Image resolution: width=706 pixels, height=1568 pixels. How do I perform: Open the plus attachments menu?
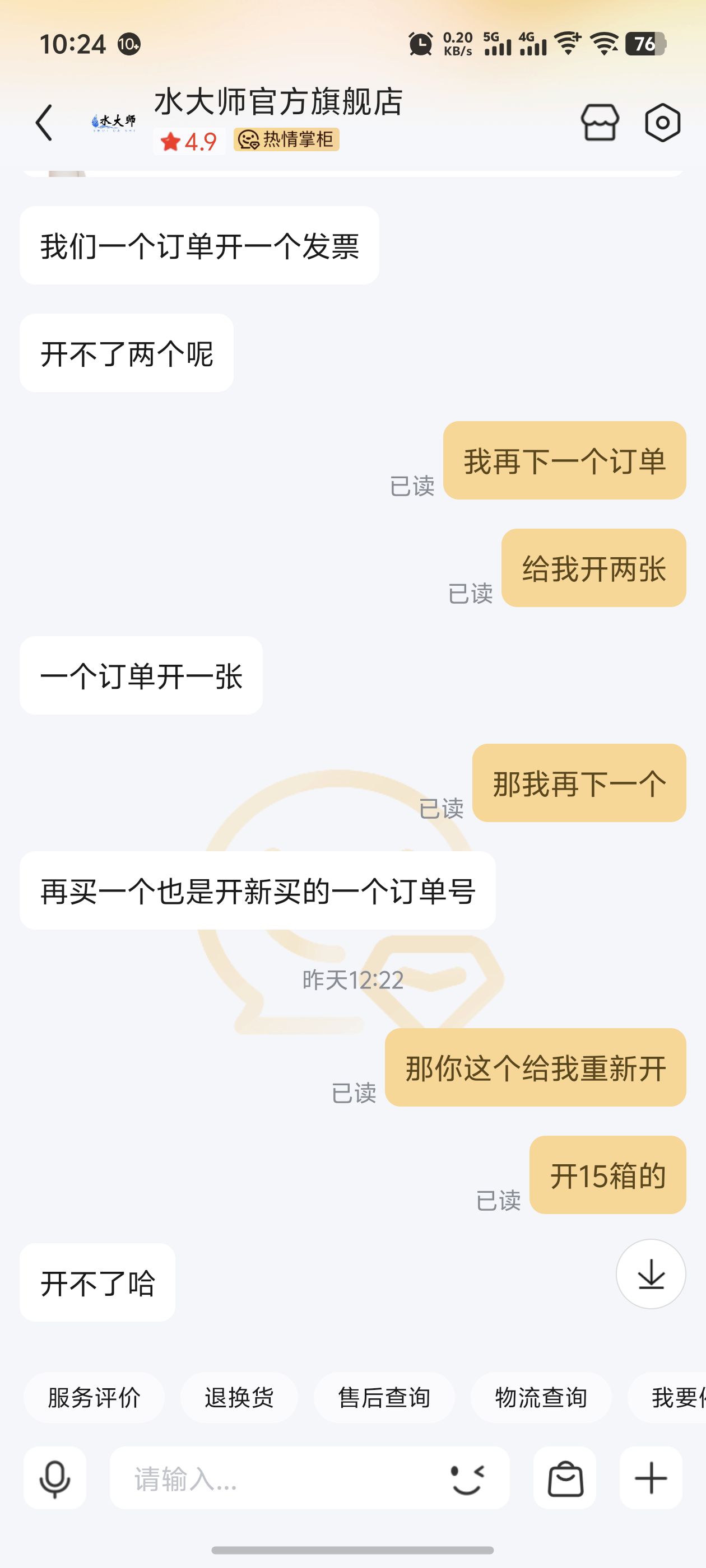point(651,1477)
